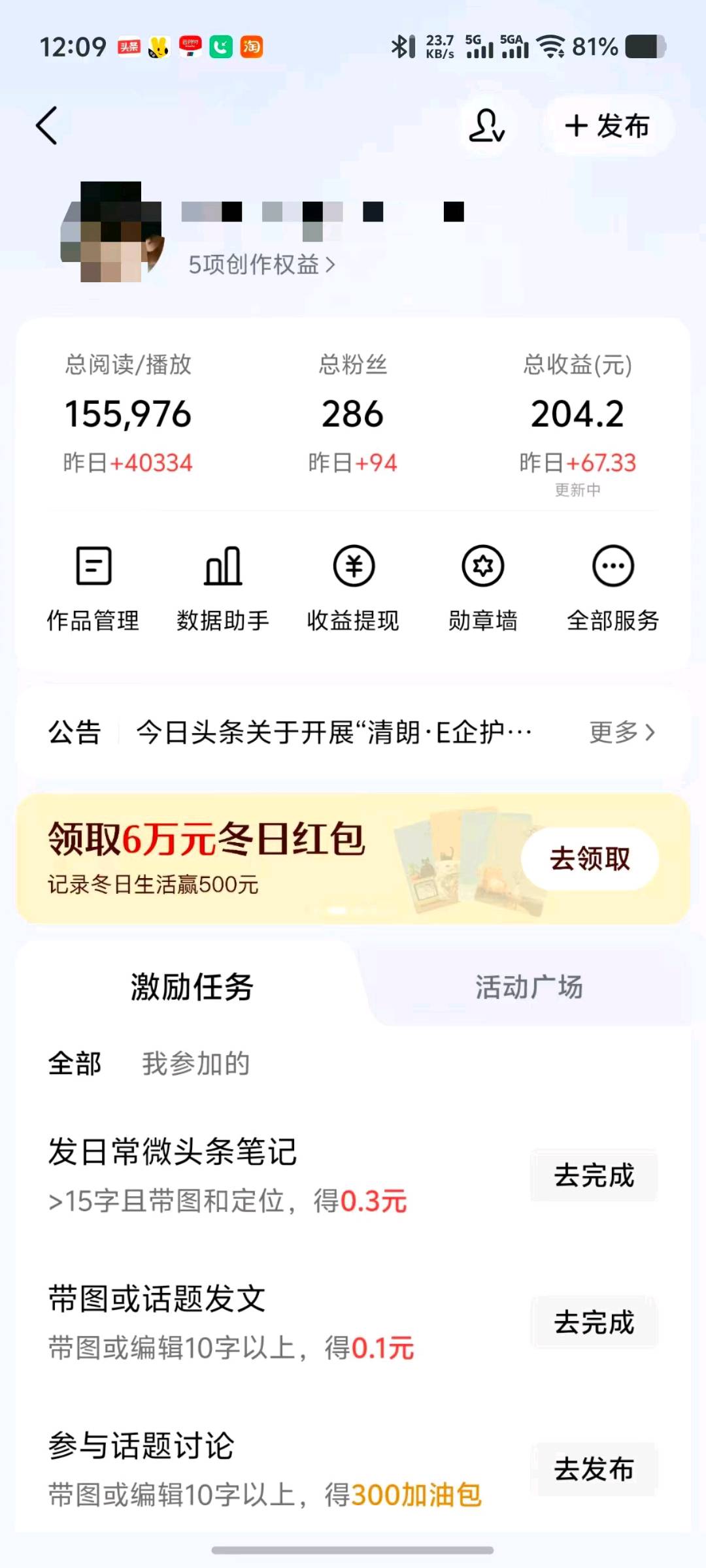The height and width of the screenshot is (1568, 706).
Task: Open 数据助手 data assistant
Action: click(x=224, y=588)
